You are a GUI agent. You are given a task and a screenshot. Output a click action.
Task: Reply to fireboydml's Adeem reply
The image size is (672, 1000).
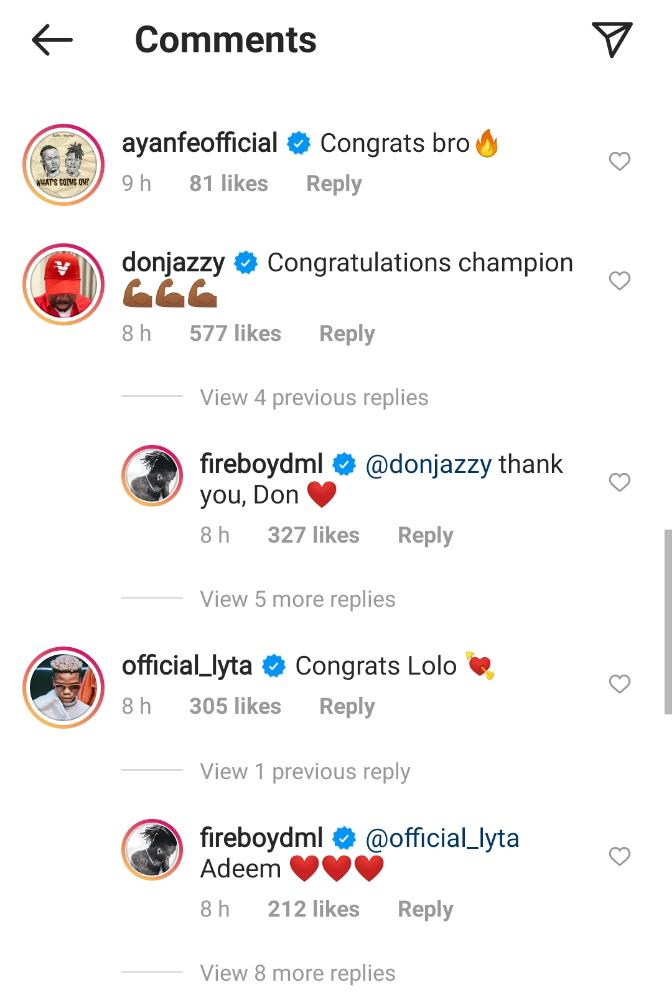point(425,910)
